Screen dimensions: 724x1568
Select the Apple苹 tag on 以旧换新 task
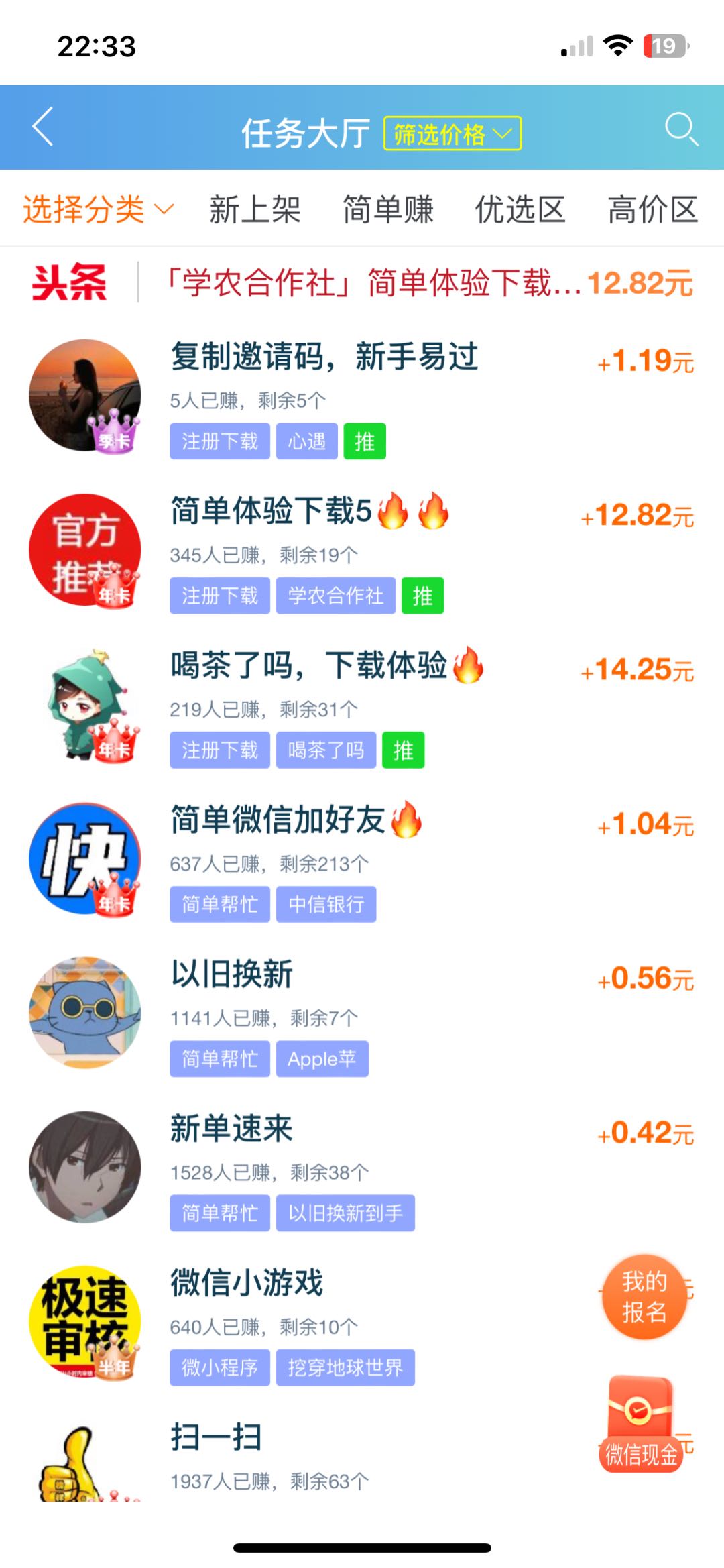[322, 1058]
